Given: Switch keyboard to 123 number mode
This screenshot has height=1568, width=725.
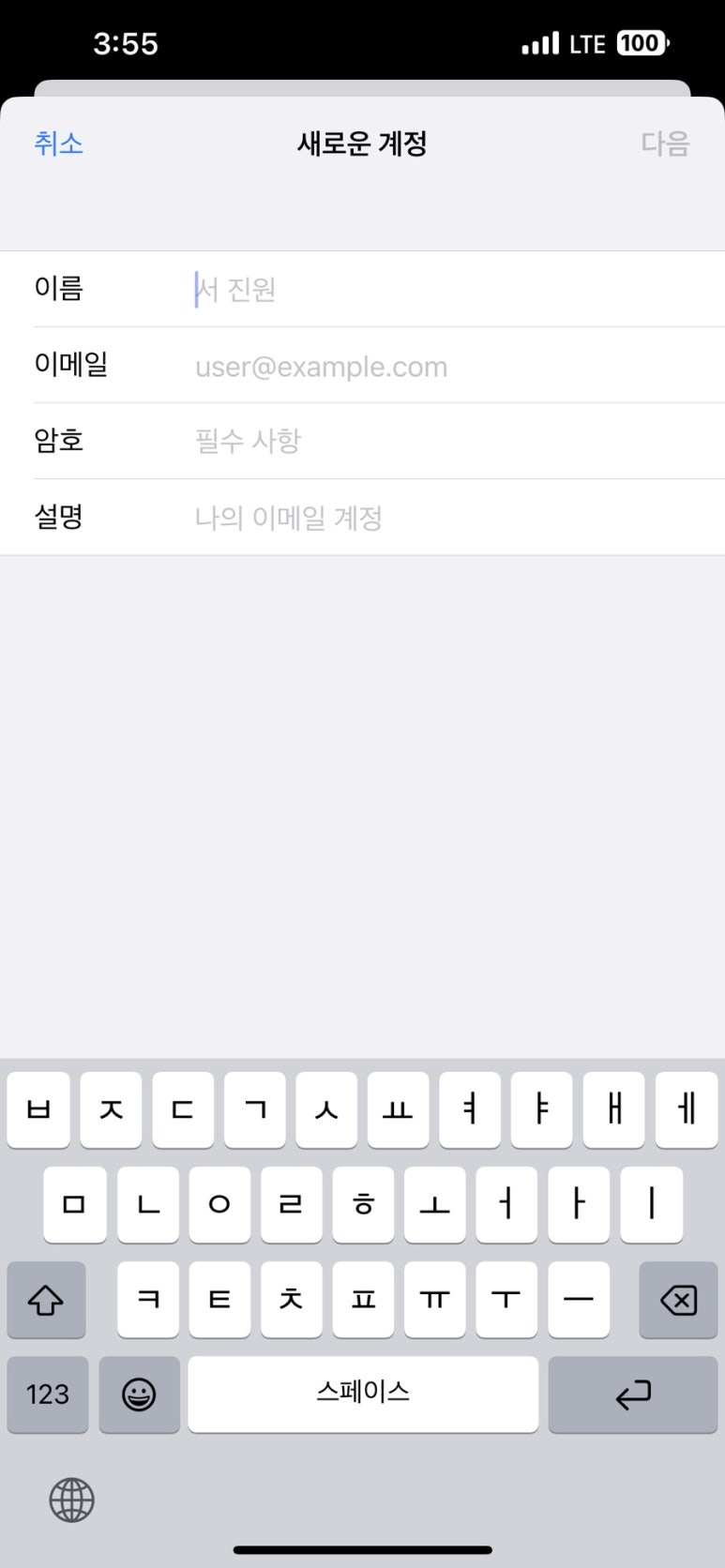Looking at the screenshot, I should click(48, 1394).
